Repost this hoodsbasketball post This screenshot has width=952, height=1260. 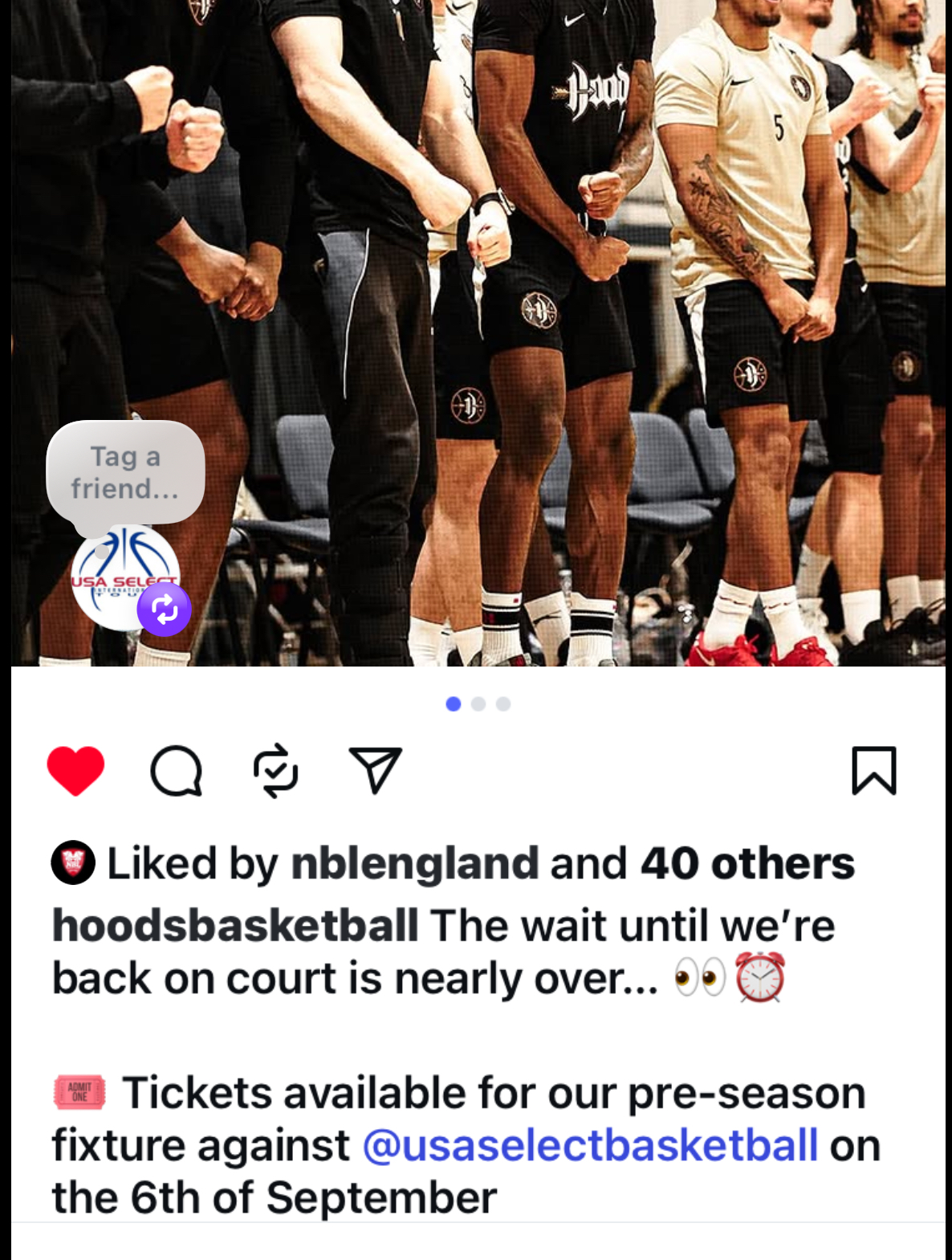[x=275, y=770]
